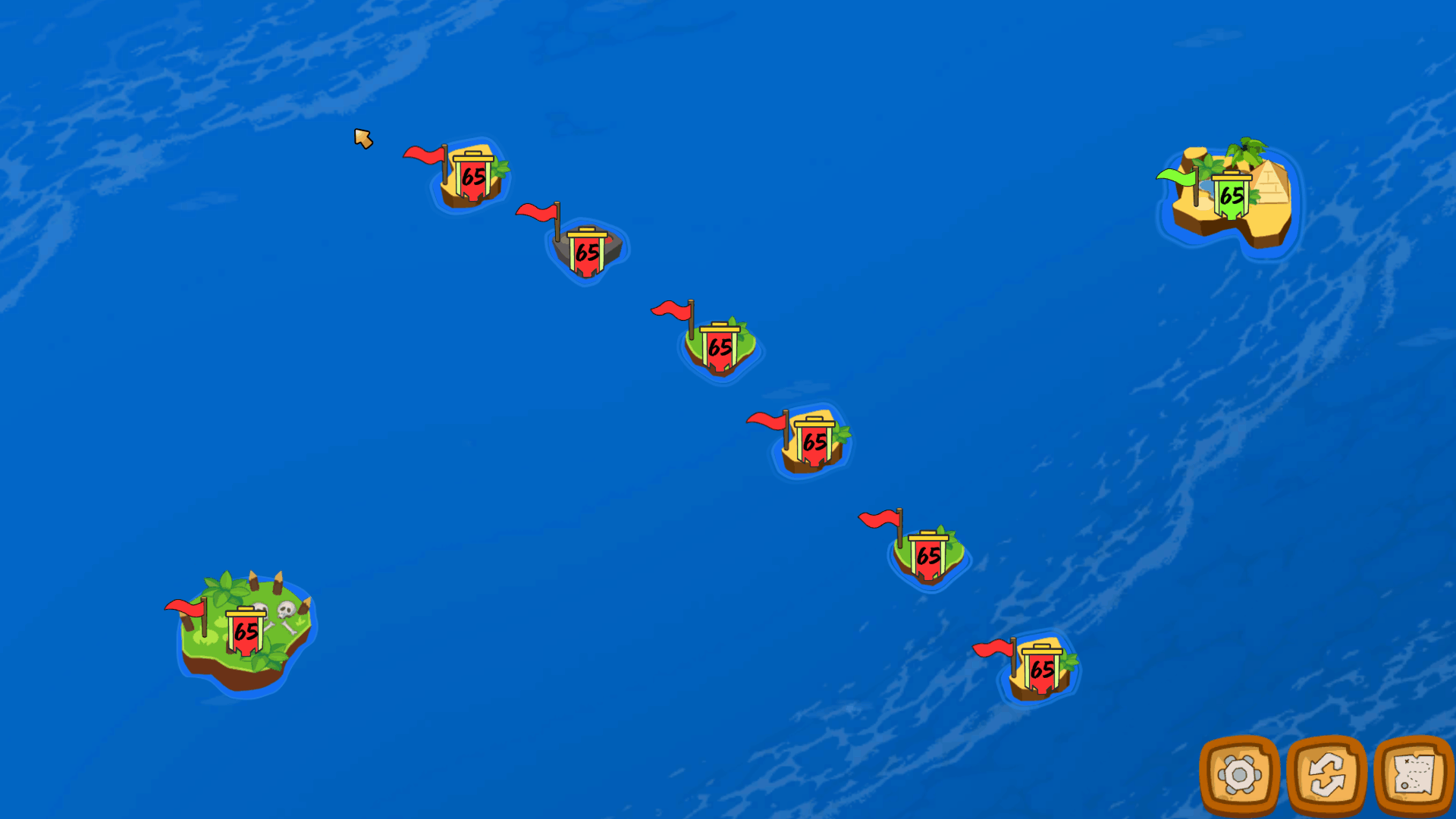Choose the skull and bones island
Image resolution: width=1456 pixels, height=819 pixels.
pos(246,633)
